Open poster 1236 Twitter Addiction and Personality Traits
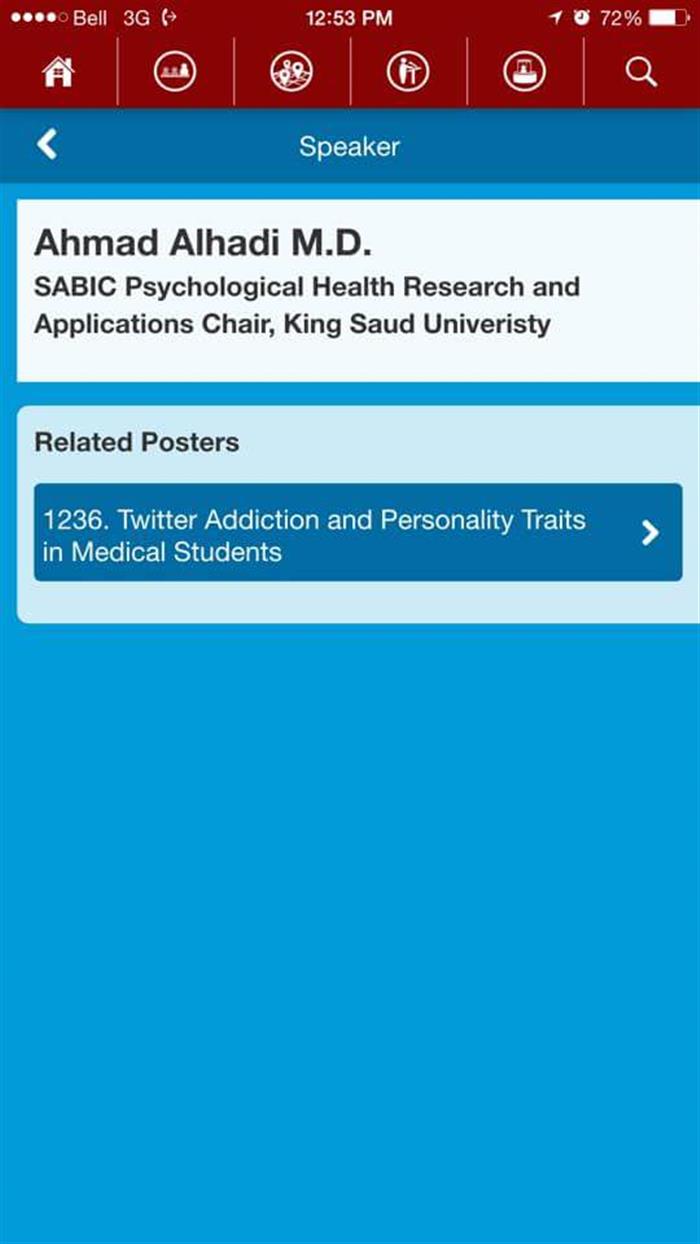This screenshot has height=1244, width=700. pyautogui.click(x=358, y=533)
